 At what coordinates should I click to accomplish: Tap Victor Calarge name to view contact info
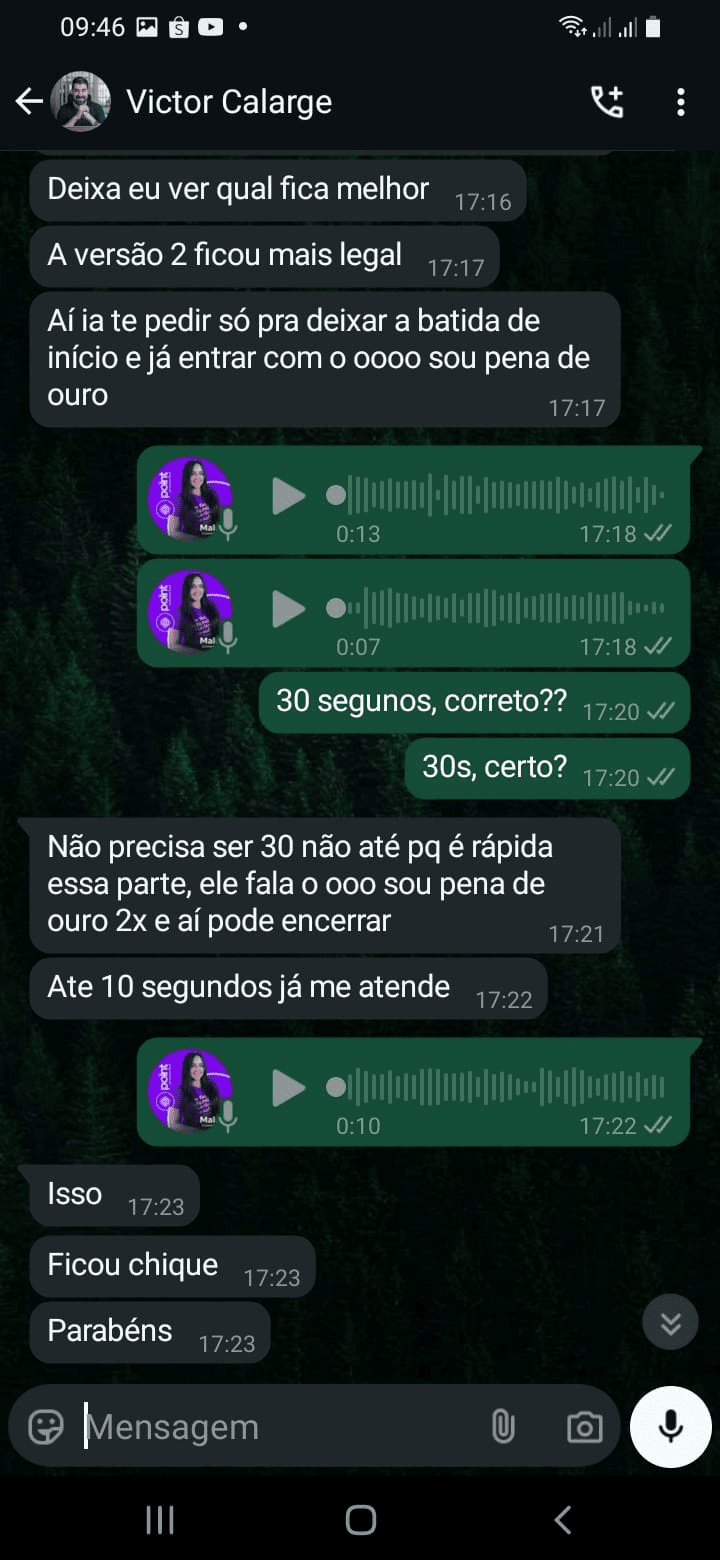[228, 102]
